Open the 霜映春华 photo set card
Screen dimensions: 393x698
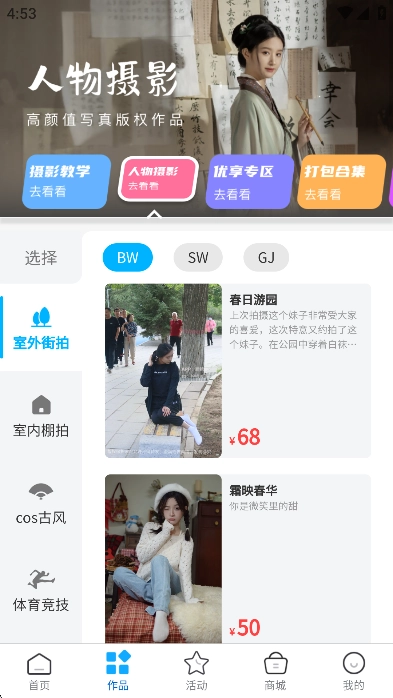pos(238,559)
